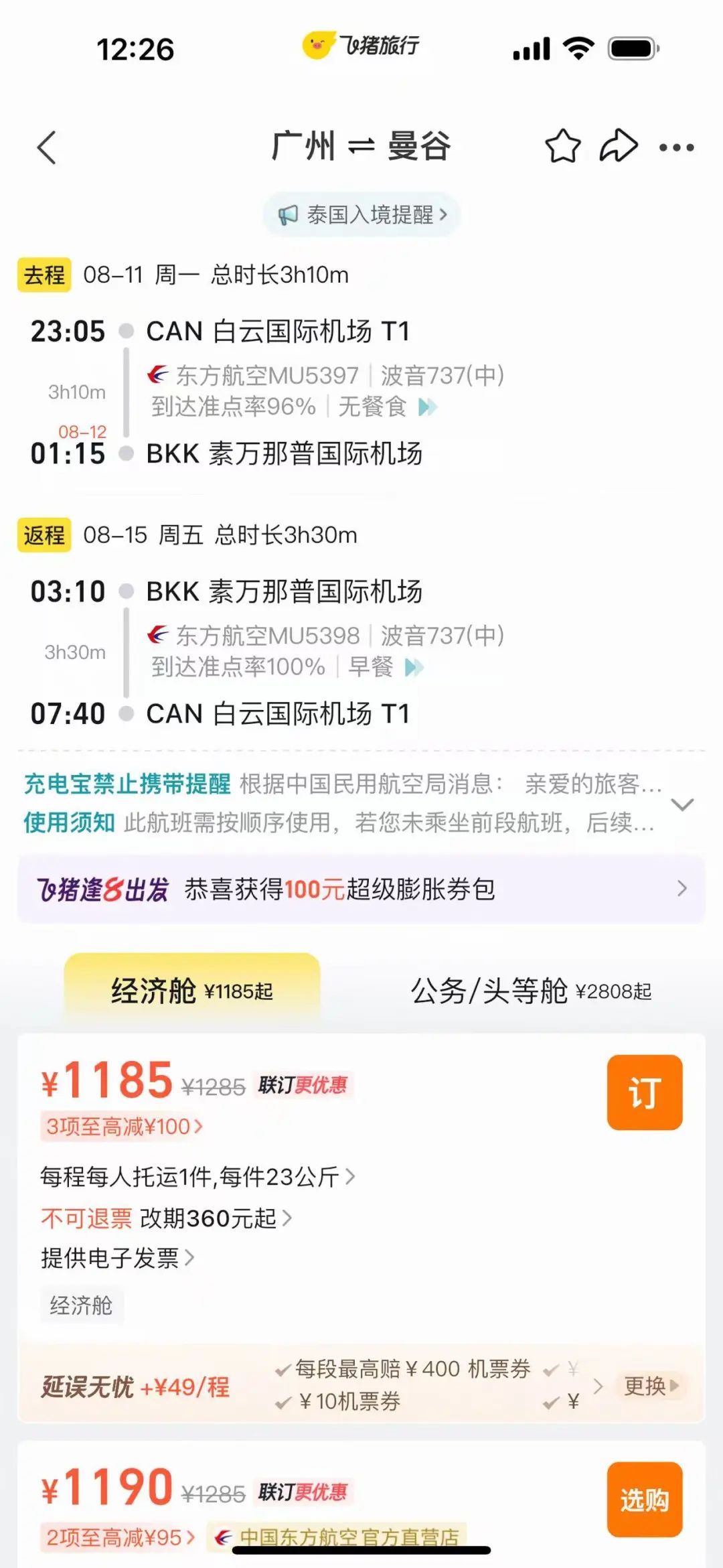723x1568 pixels.
Task: Open 提供电子发票 invoice info
Action: pos(118,1258)
